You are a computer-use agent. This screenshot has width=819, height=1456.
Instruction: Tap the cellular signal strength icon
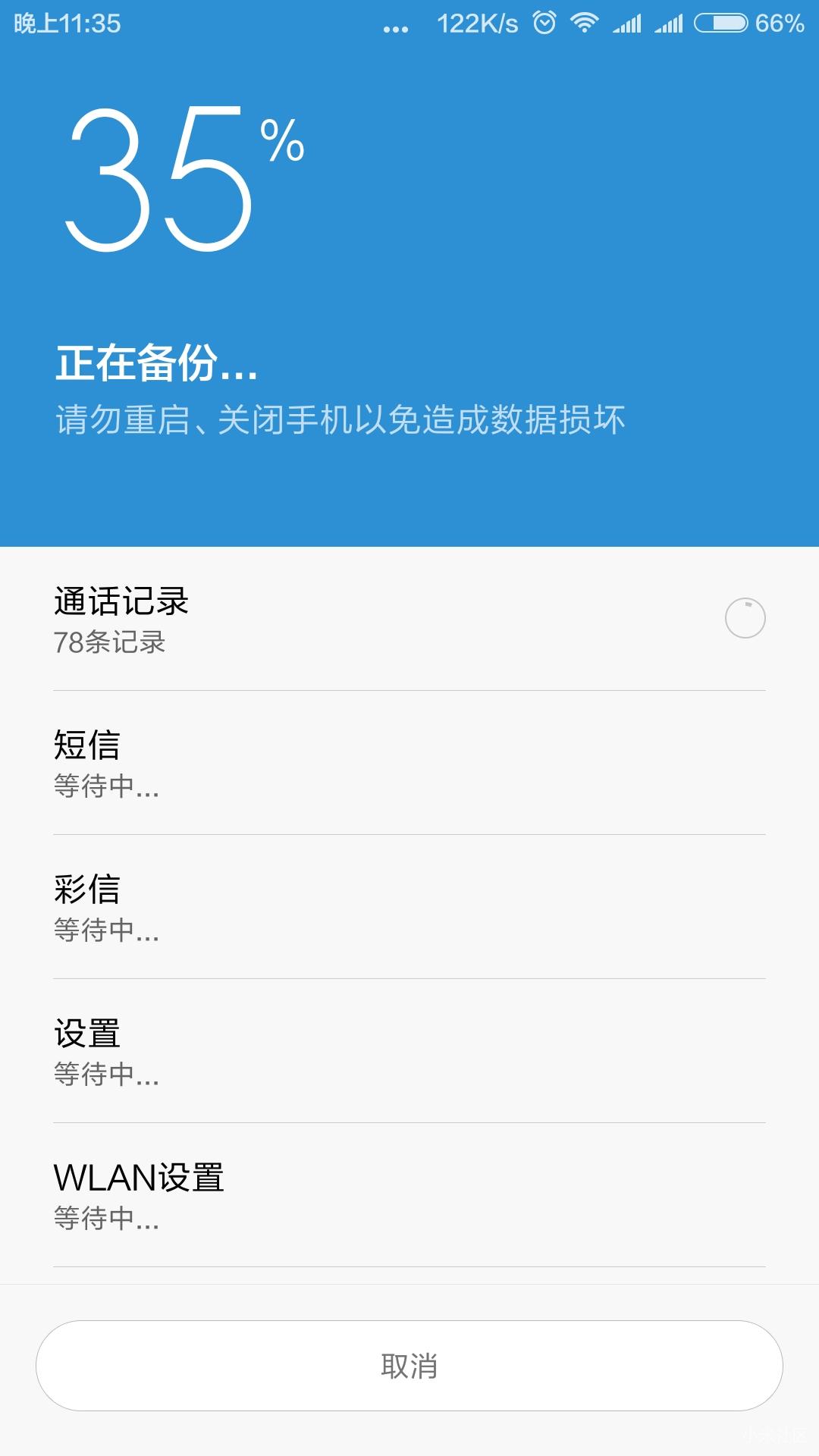click(626, 24)
